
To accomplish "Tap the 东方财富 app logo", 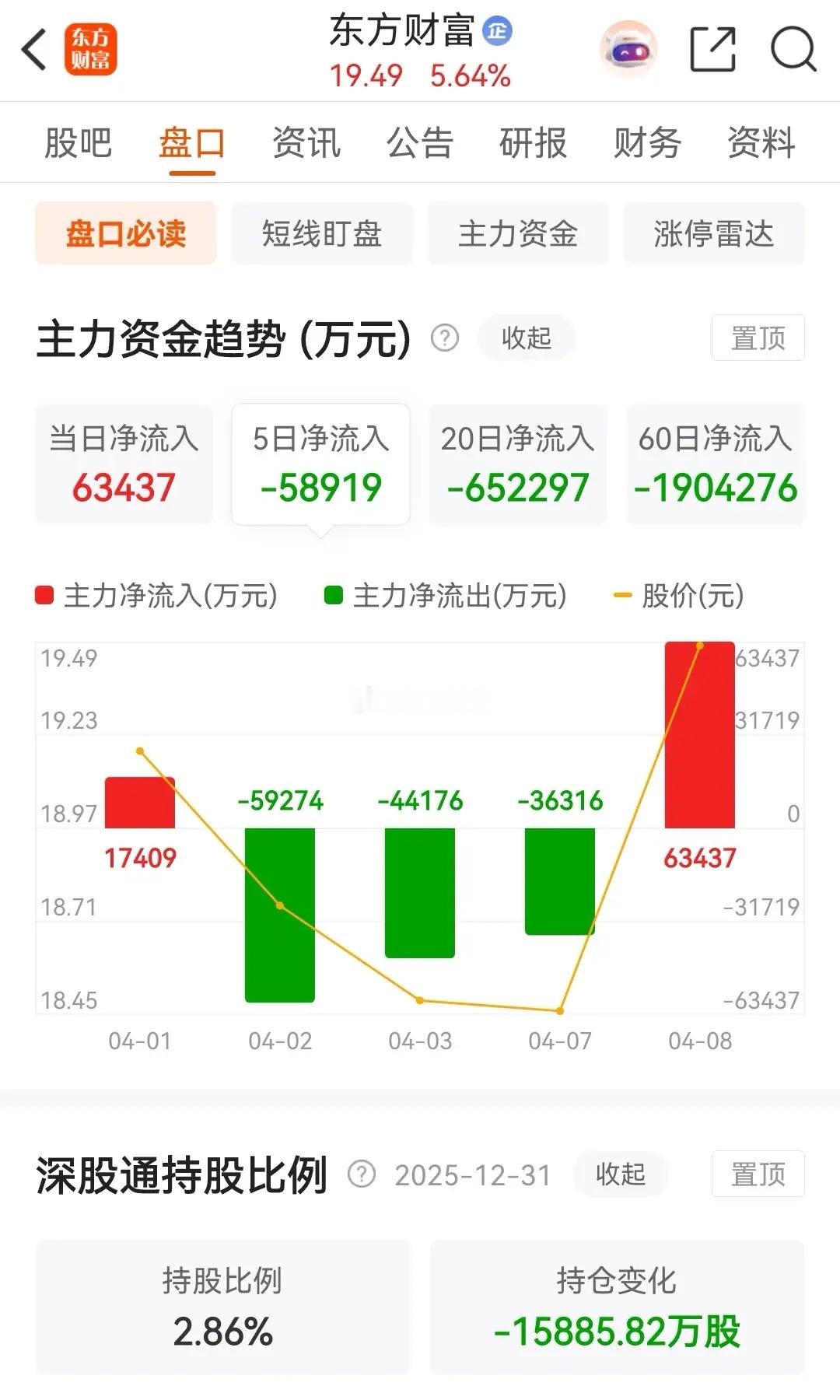I will (x=92, y=48).
